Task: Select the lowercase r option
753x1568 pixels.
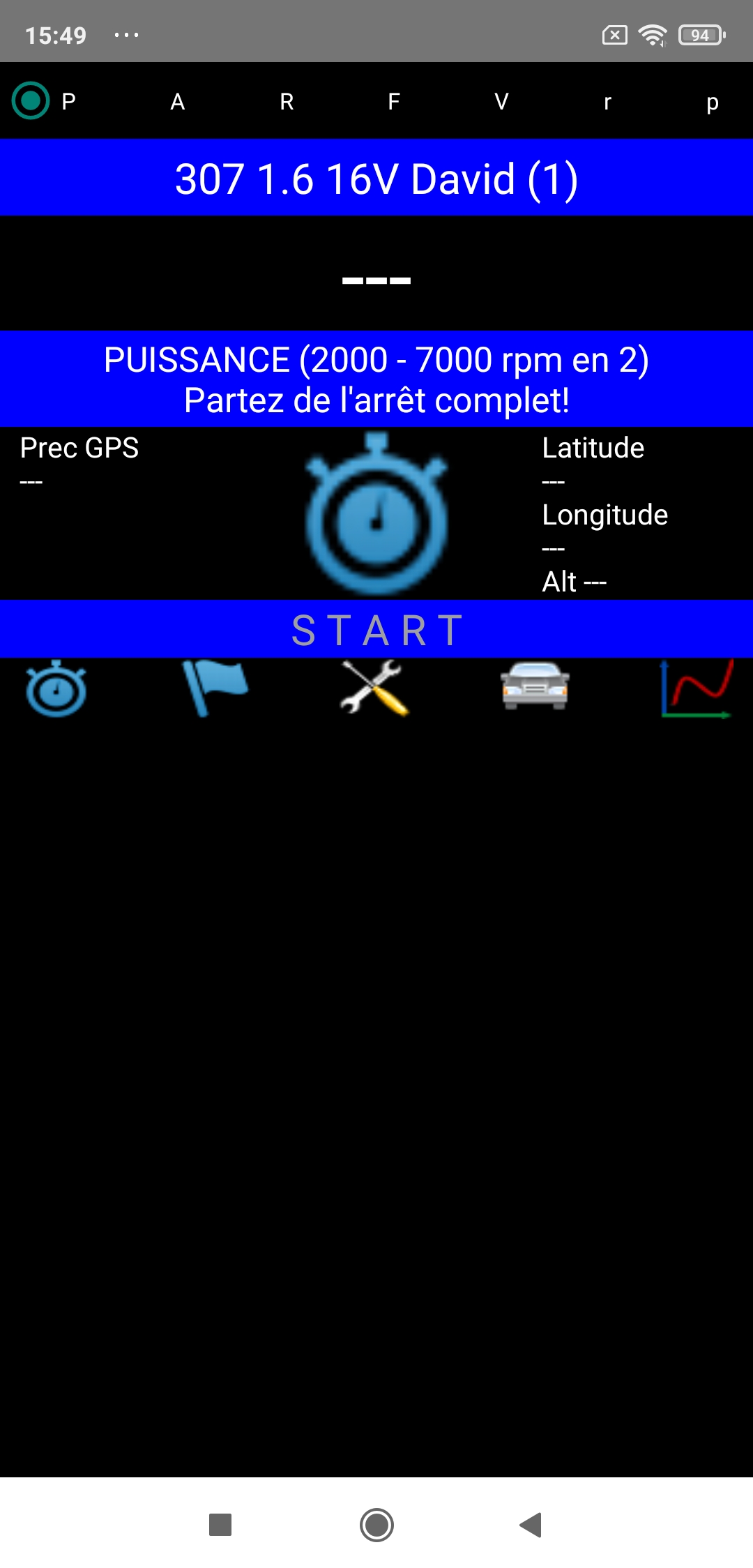Action: (607, 102)
